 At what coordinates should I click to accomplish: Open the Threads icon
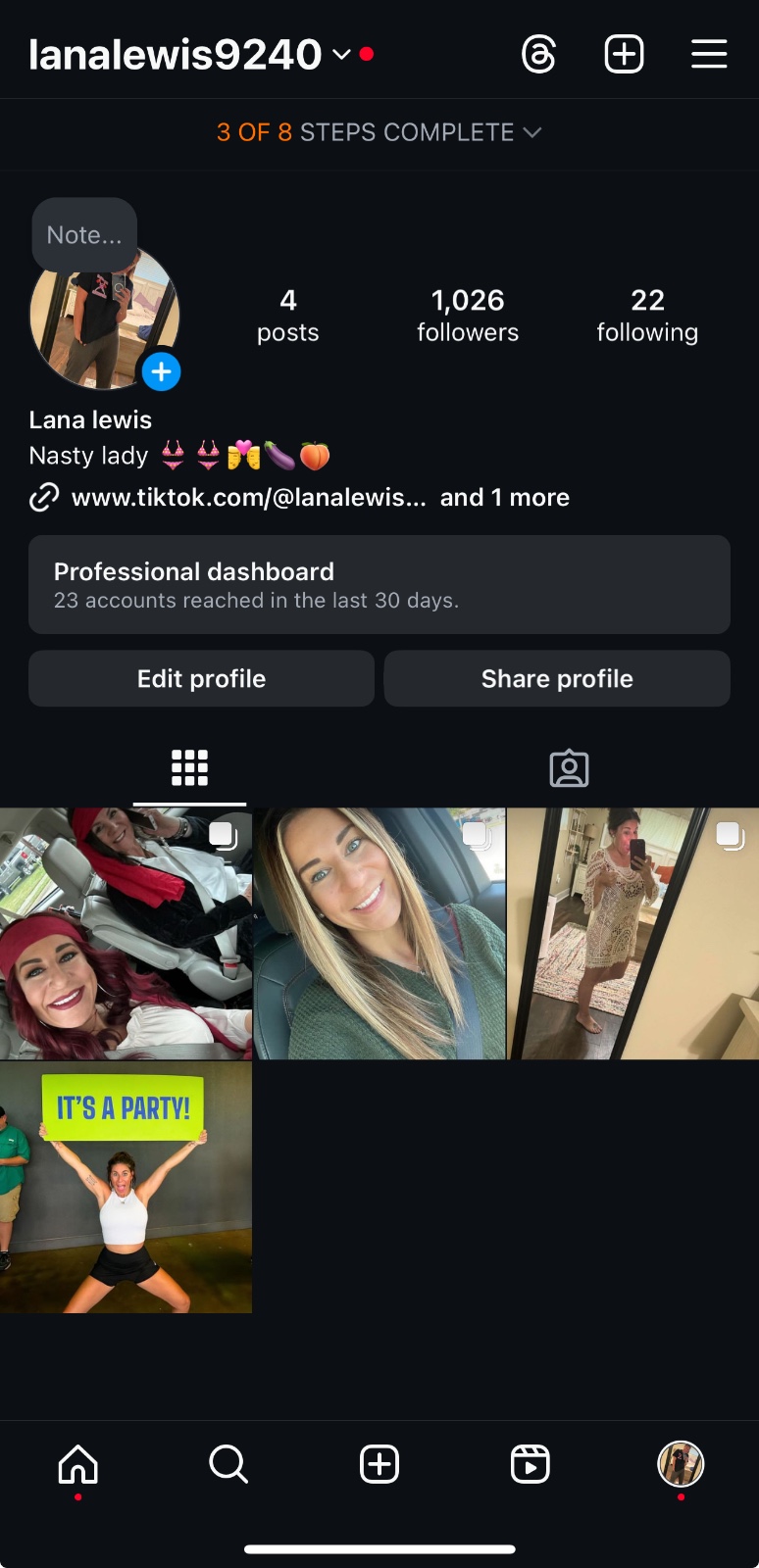pyautogui.click(x=538, y=54)
